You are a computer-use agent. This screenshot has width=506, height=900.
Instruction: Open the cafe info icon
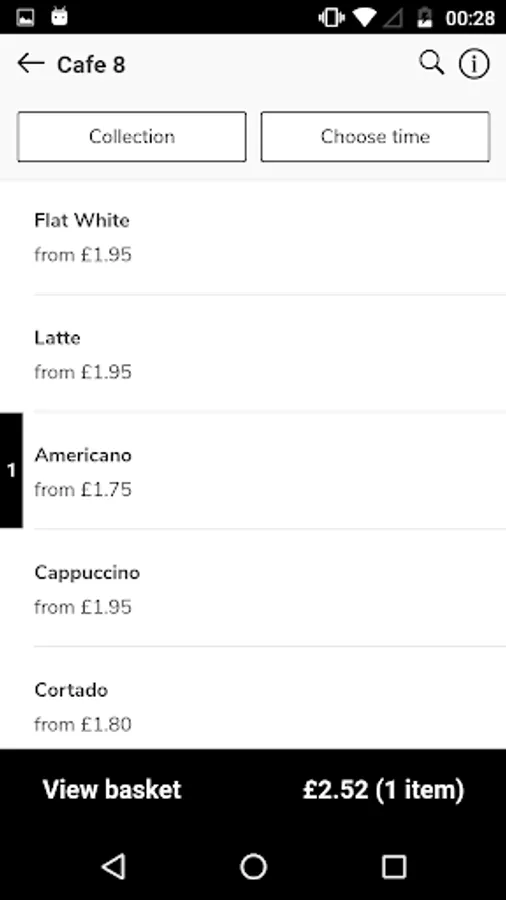click(474, 64)
